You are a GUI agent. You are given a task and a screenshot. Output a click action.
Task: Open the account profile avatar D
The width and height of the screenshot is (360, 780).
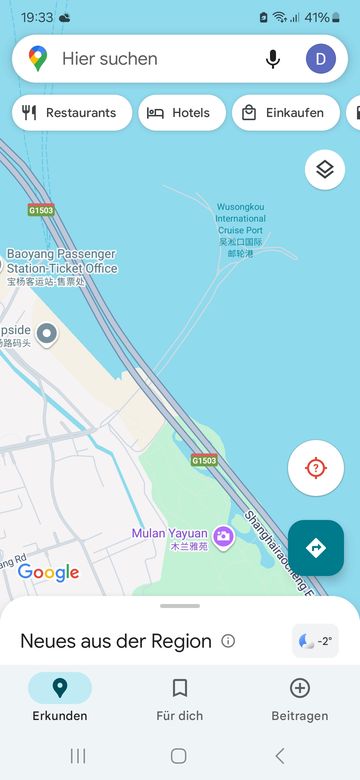coord(321,59)
